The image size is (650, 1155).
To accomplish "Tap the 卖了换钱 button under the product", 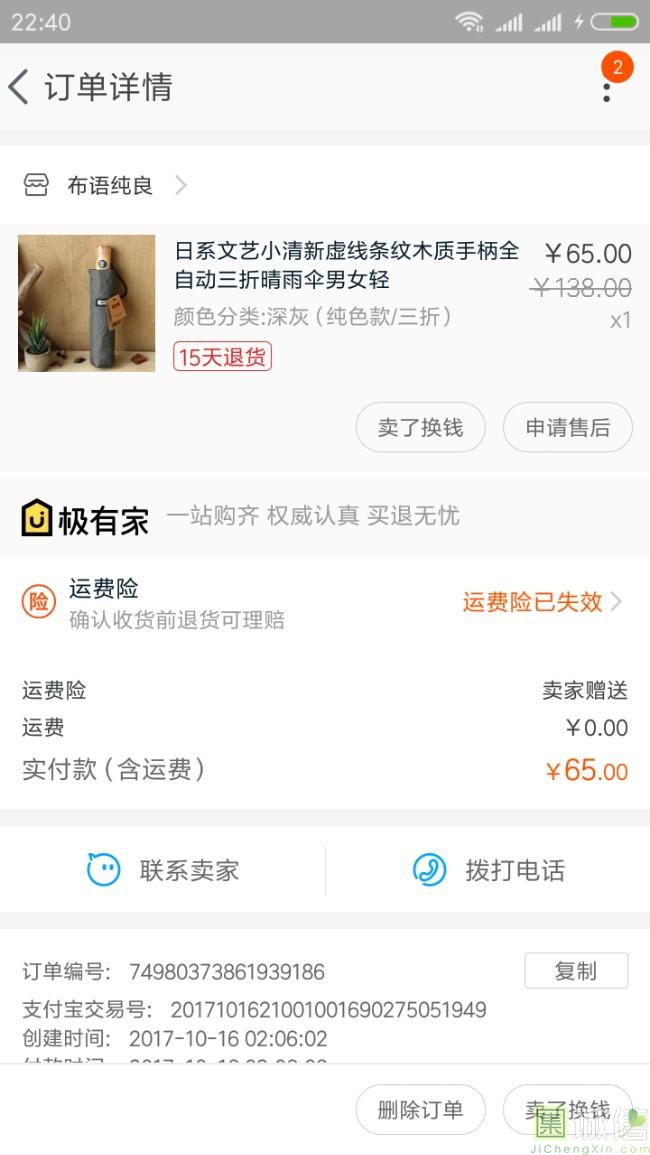I will pos(420,428).
